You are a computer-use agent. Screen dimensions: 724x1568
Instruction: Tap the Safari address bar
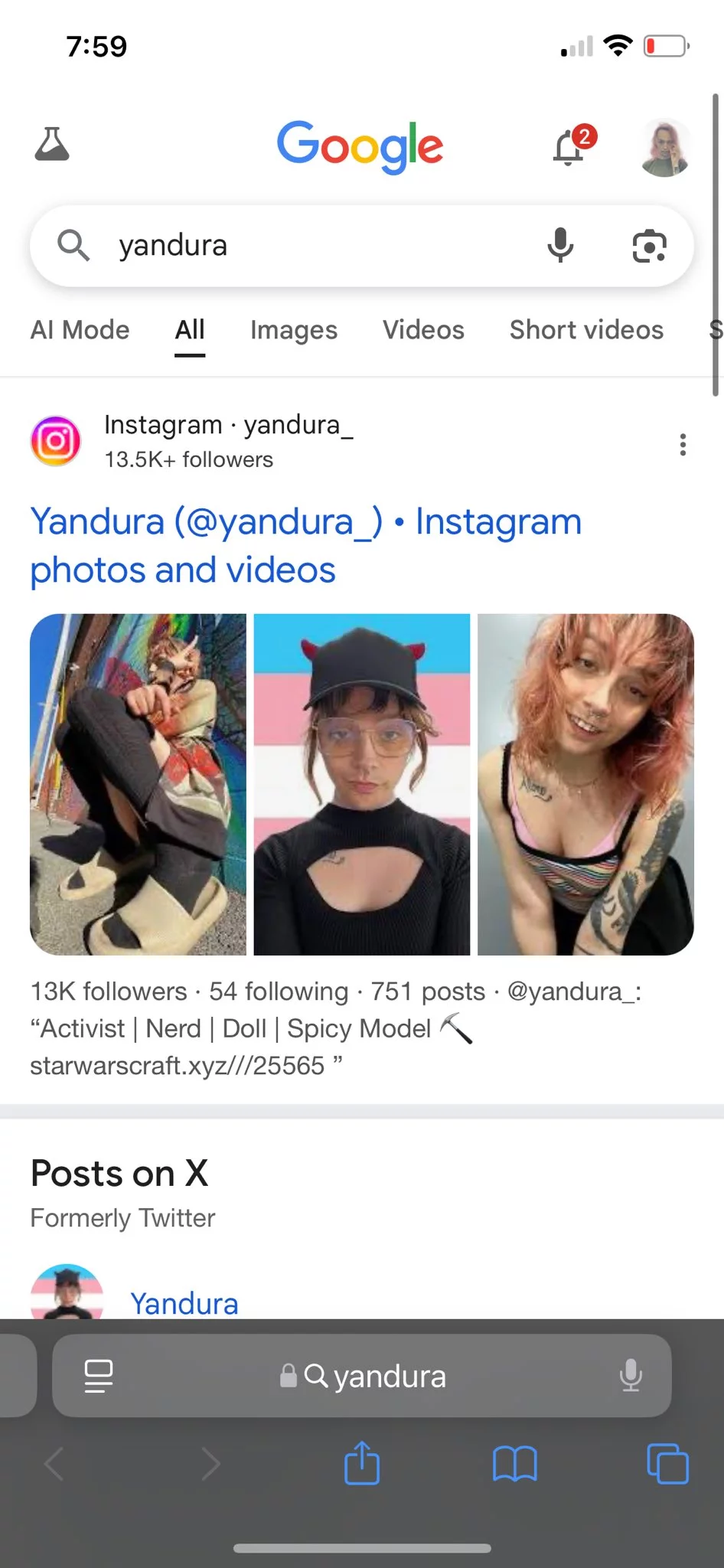click(362, 1376)
